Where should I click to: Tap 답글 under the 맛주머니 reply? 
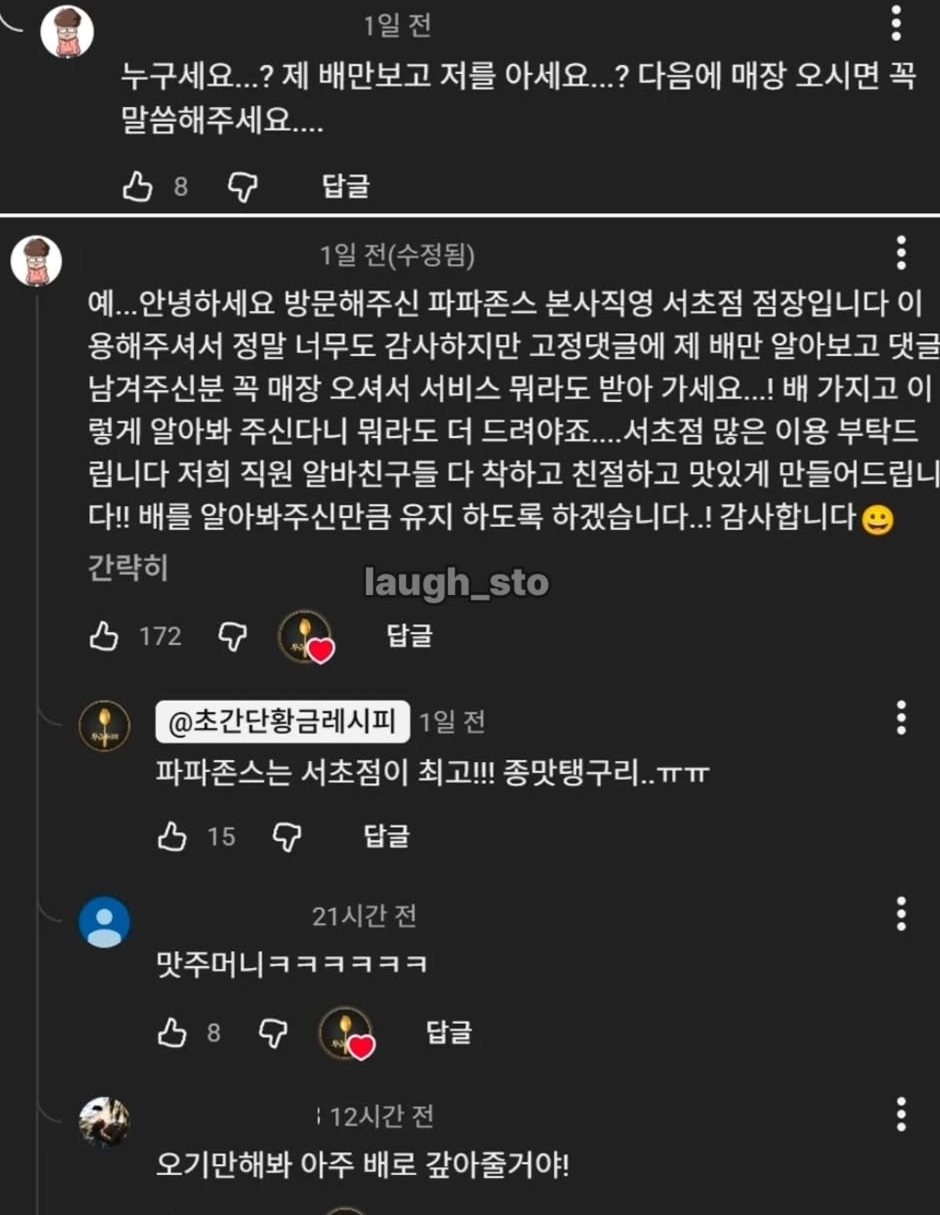tap(449, 1032)
